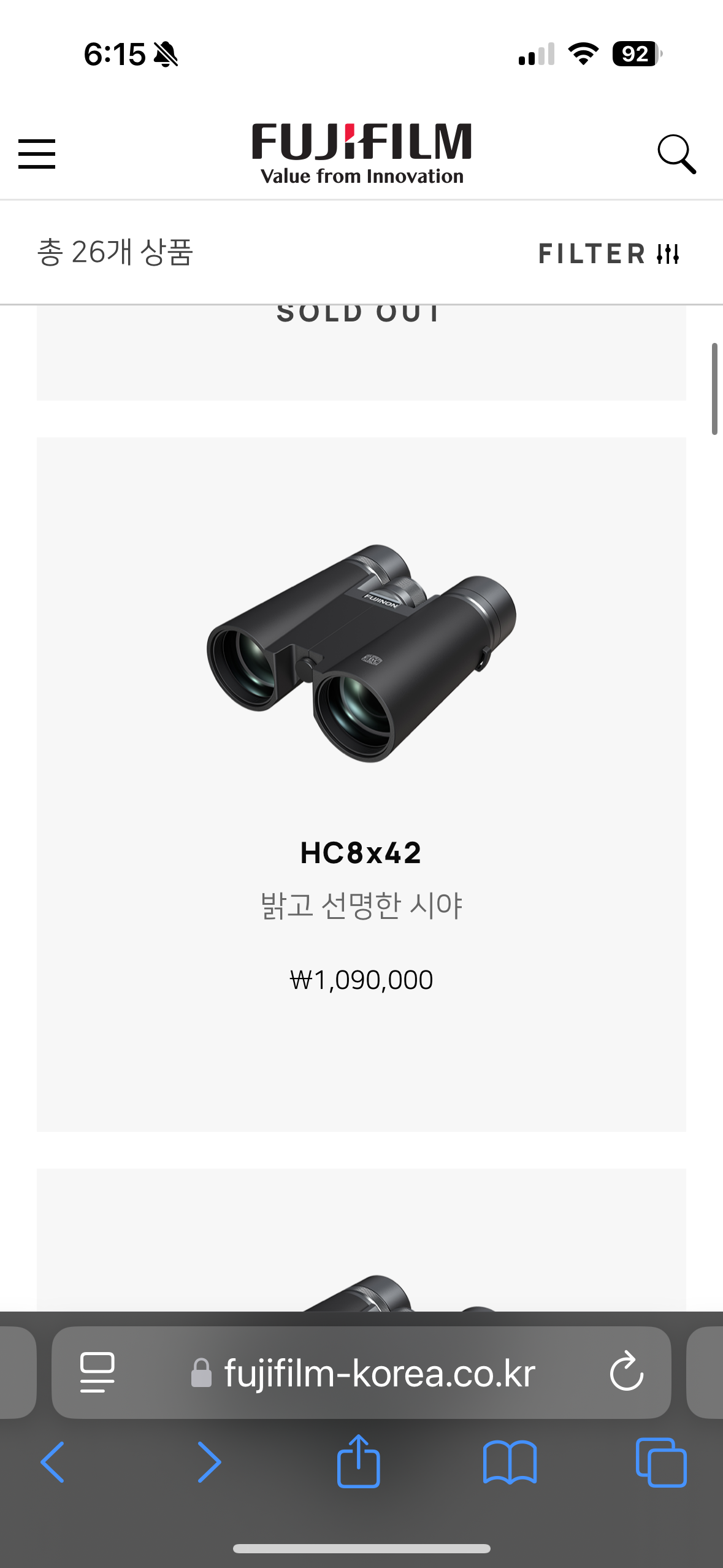The image size is (723, 1568).
Task: Go back to the previous page
Action: pos(53,1462)
